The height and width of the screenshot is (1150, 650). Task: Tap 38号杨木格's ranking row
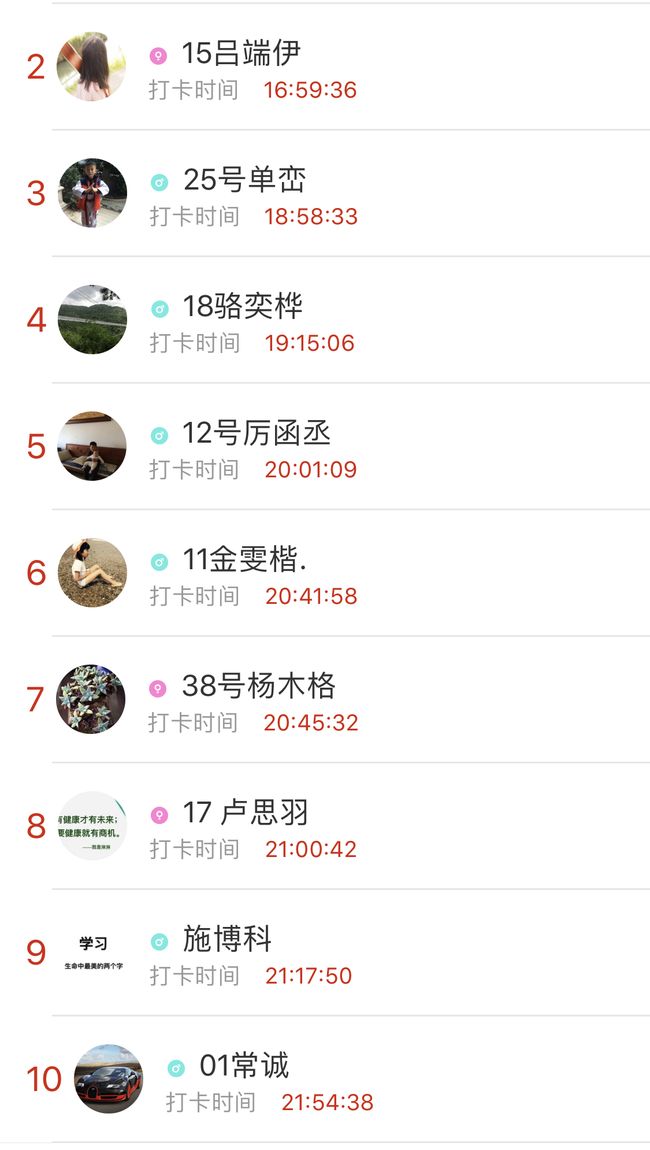coord(325,699)
